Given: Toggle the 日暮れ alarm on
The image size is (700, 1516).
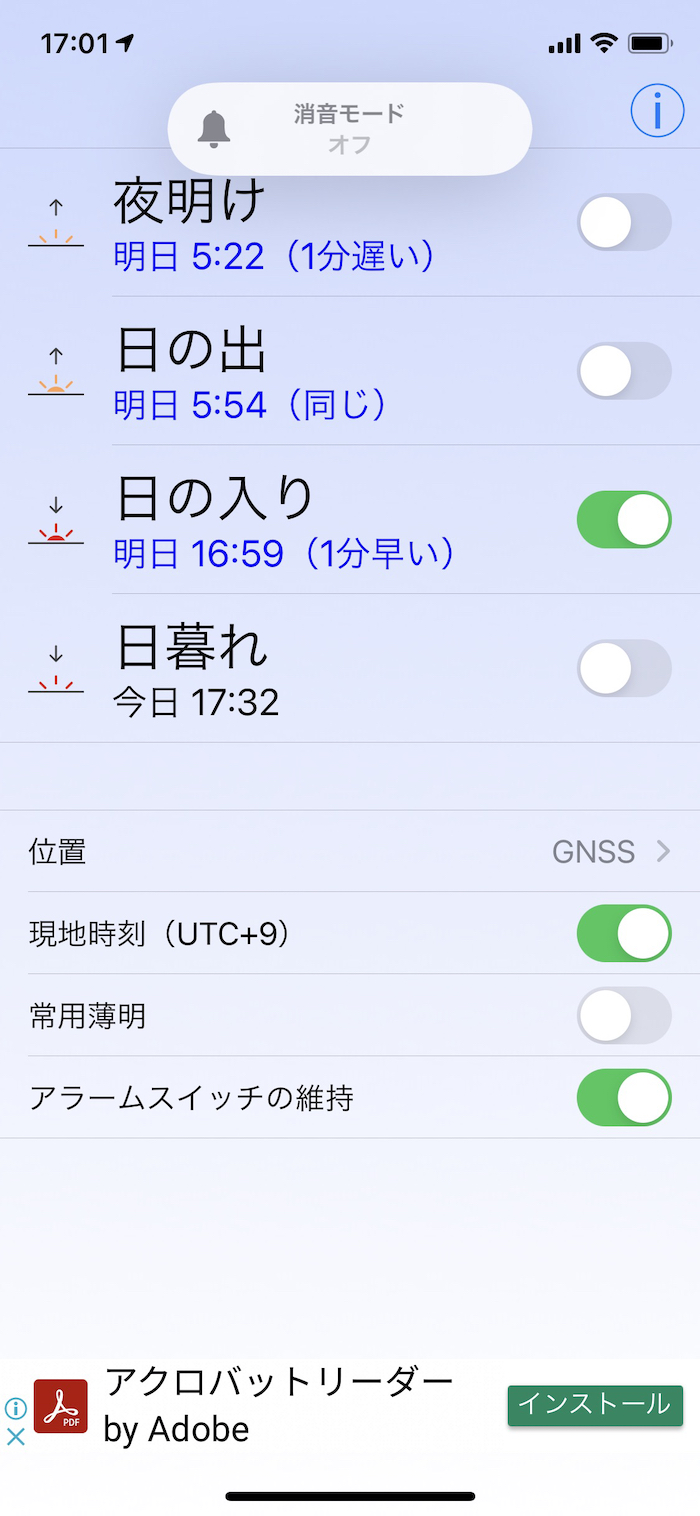Looking at the screenshot, I should 623,668.
